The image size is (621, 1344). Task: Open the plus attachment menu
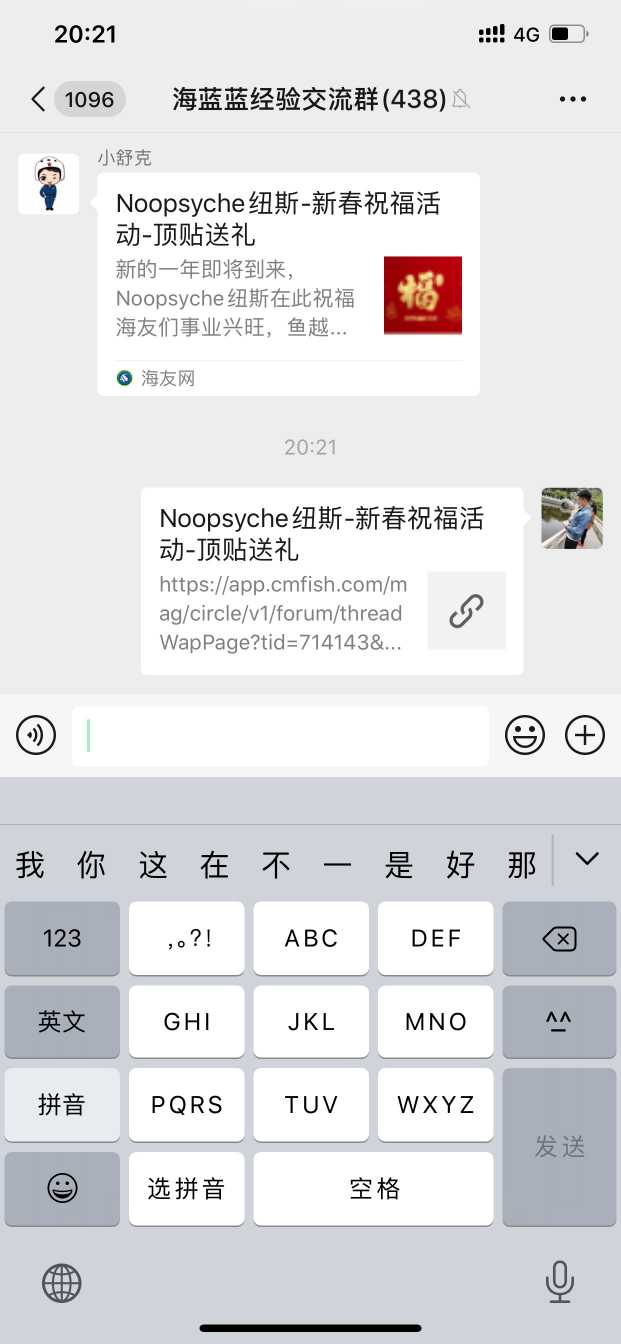point(585,736)
